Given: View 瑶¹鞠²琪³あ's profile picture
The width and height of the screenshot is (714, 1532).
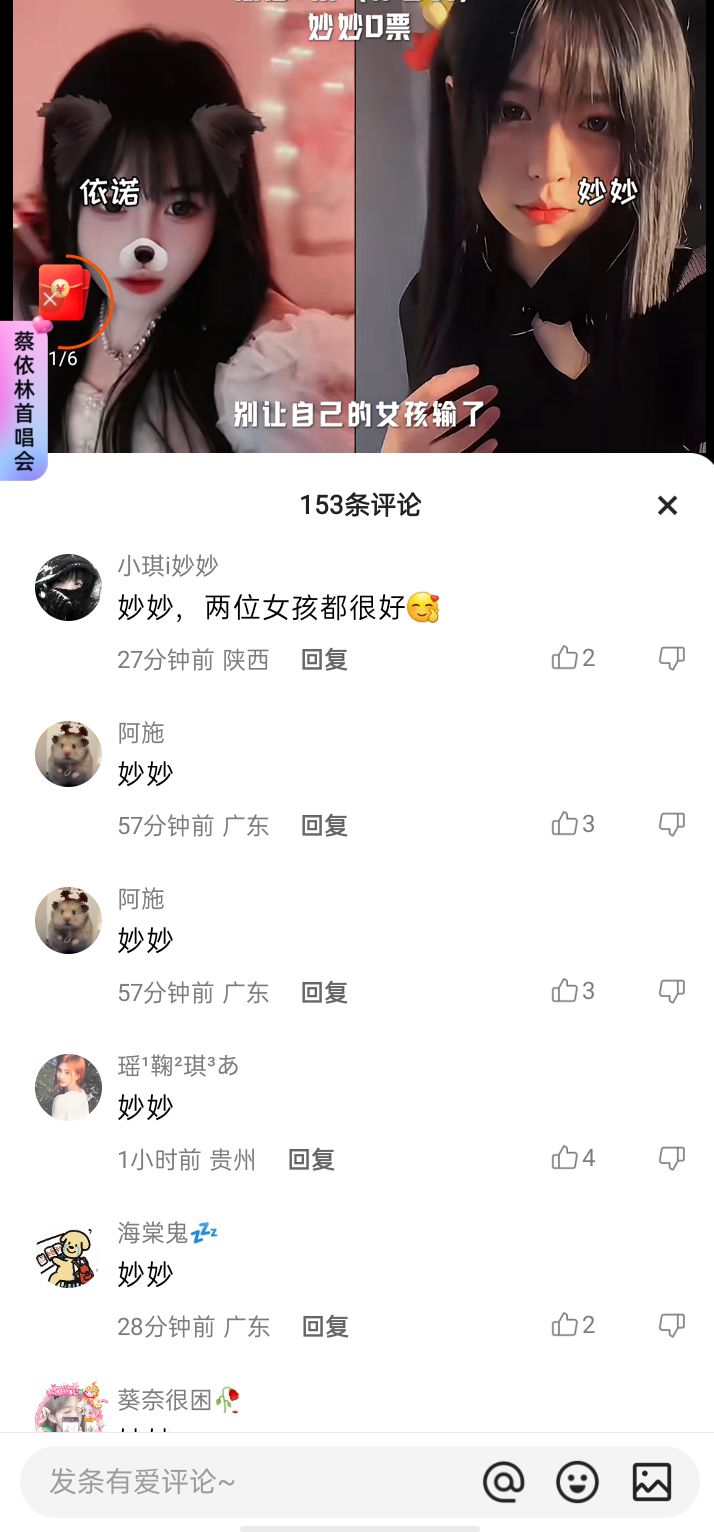Looking at the screenshot, I should pyautogui.click(x=68, y=1087).
